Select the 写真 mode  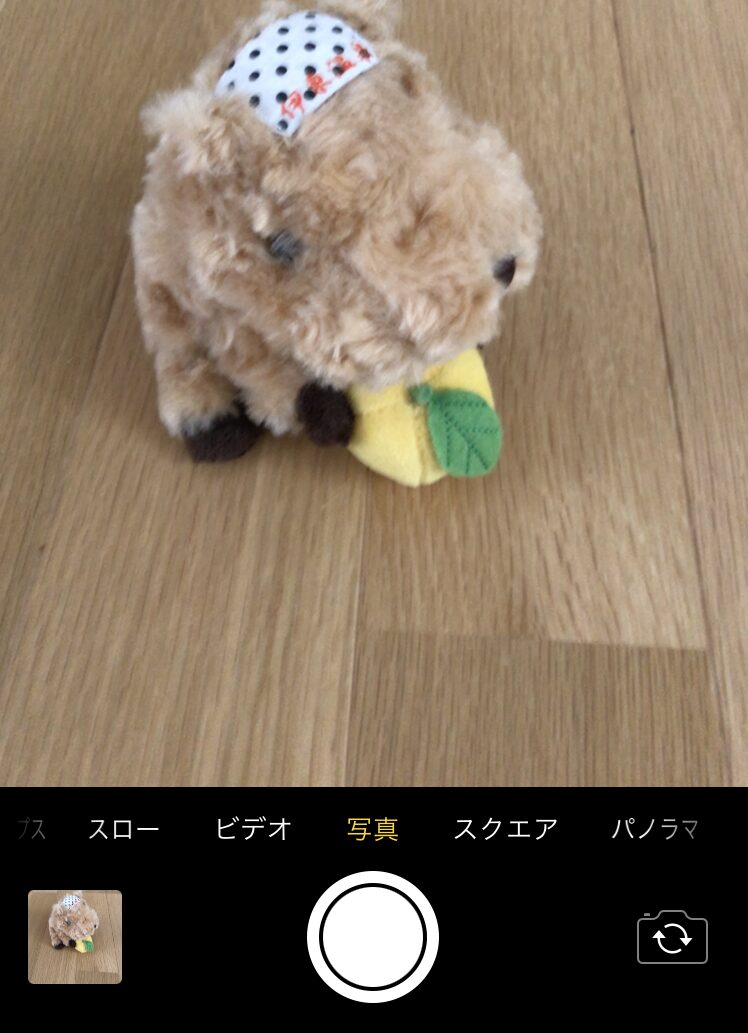click(373, 829)
